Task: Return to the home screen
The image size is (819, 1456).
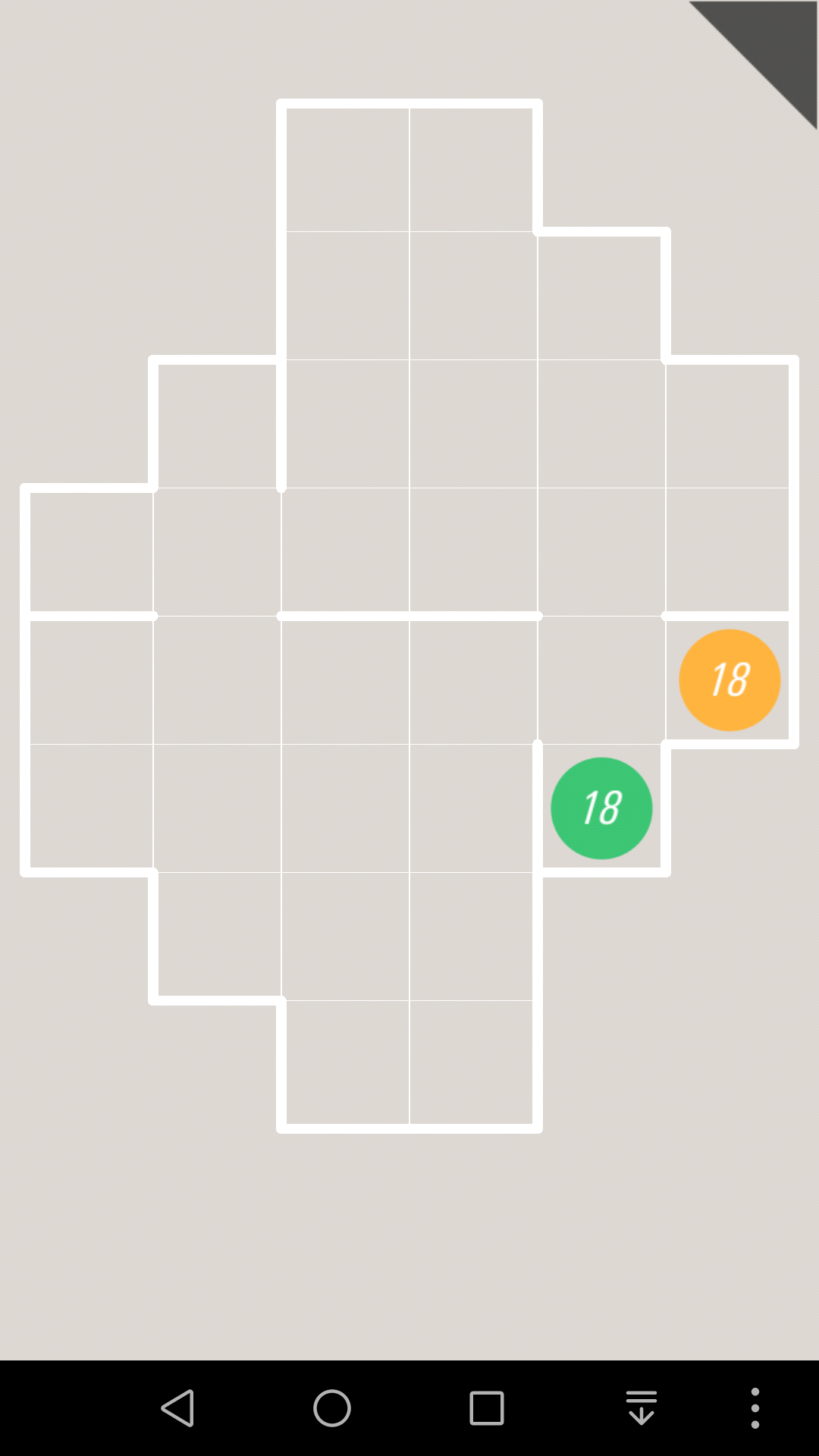Action: (332, 1408)
